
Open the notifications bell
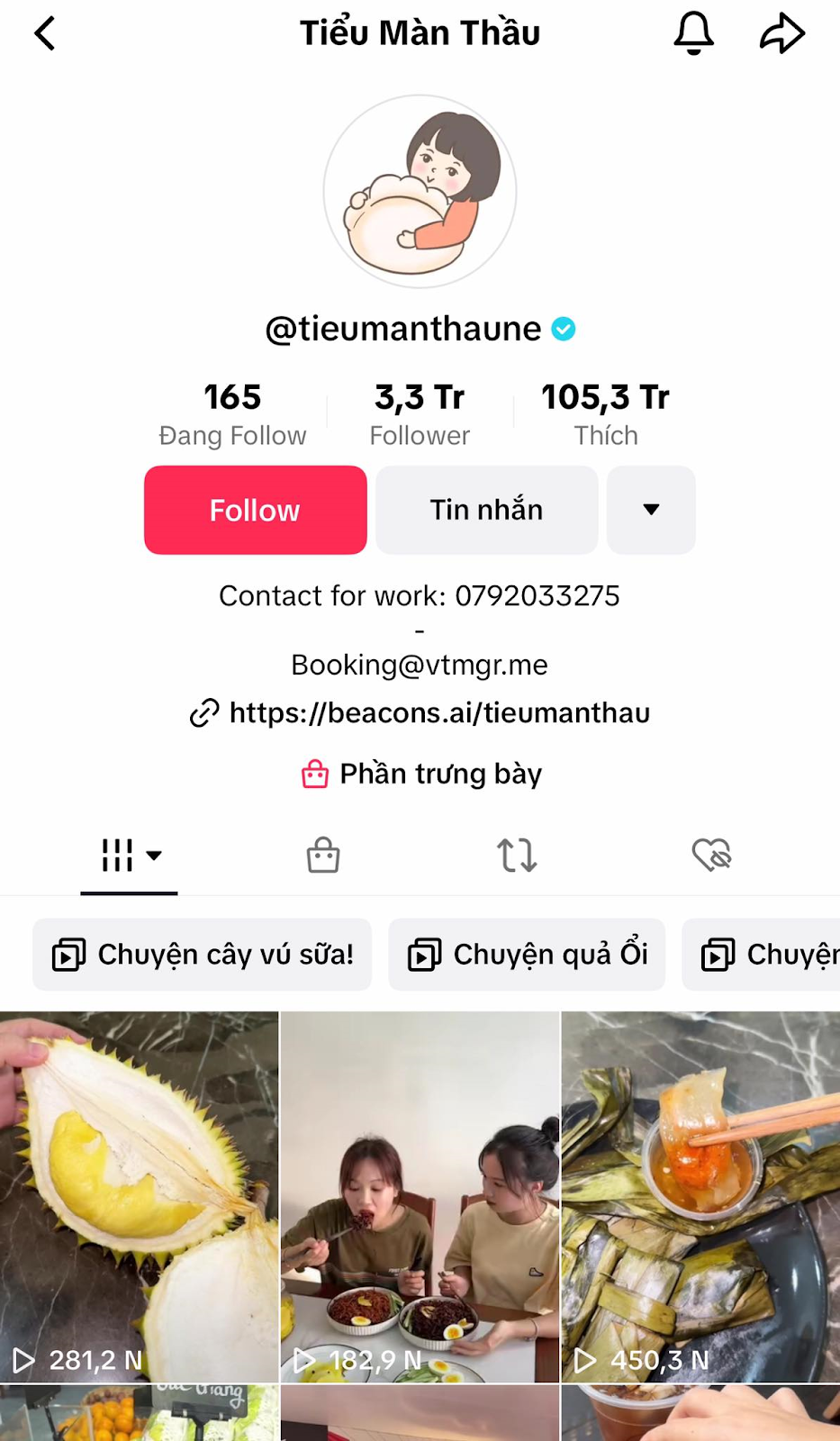pos(693,34)
